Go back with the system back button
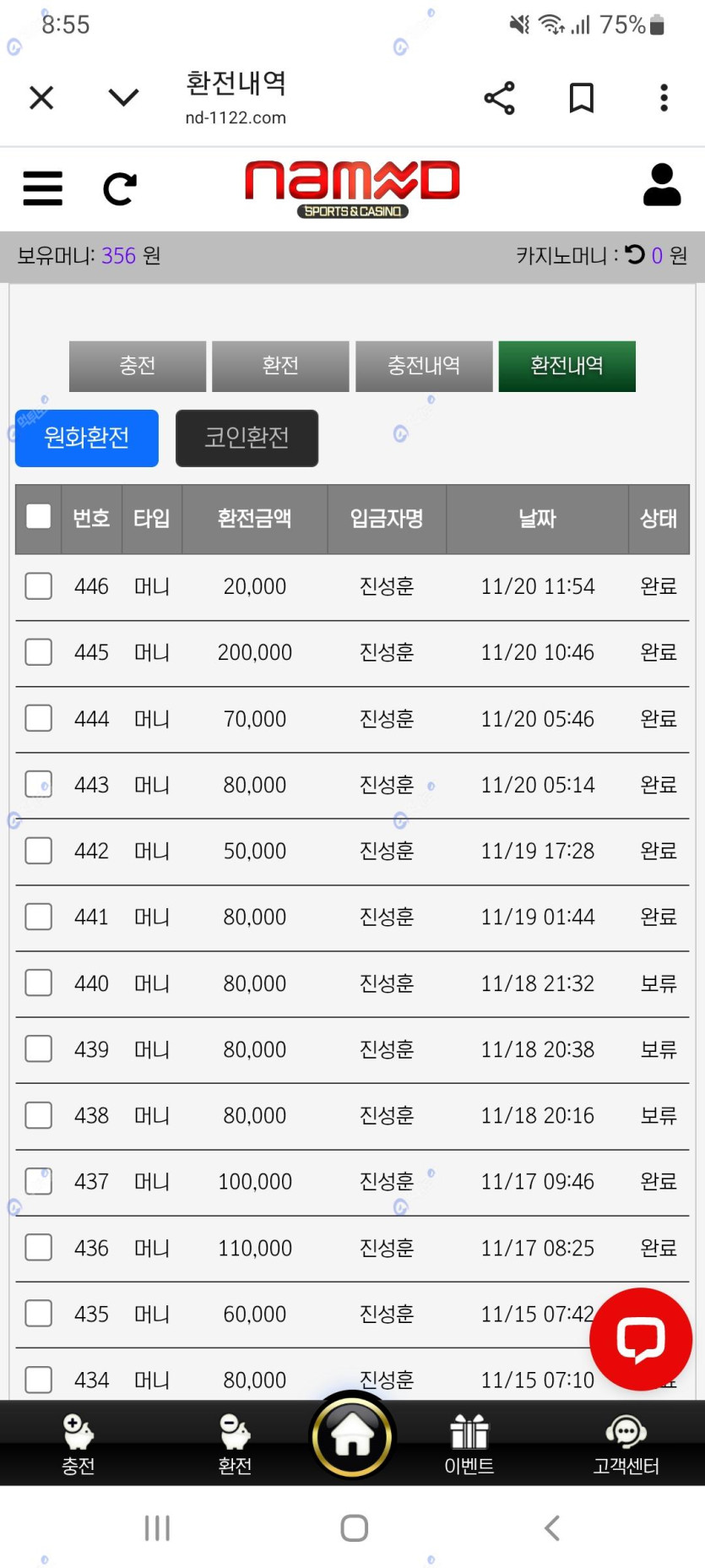The image size is (705, 1568). [x=552, y=1527]
